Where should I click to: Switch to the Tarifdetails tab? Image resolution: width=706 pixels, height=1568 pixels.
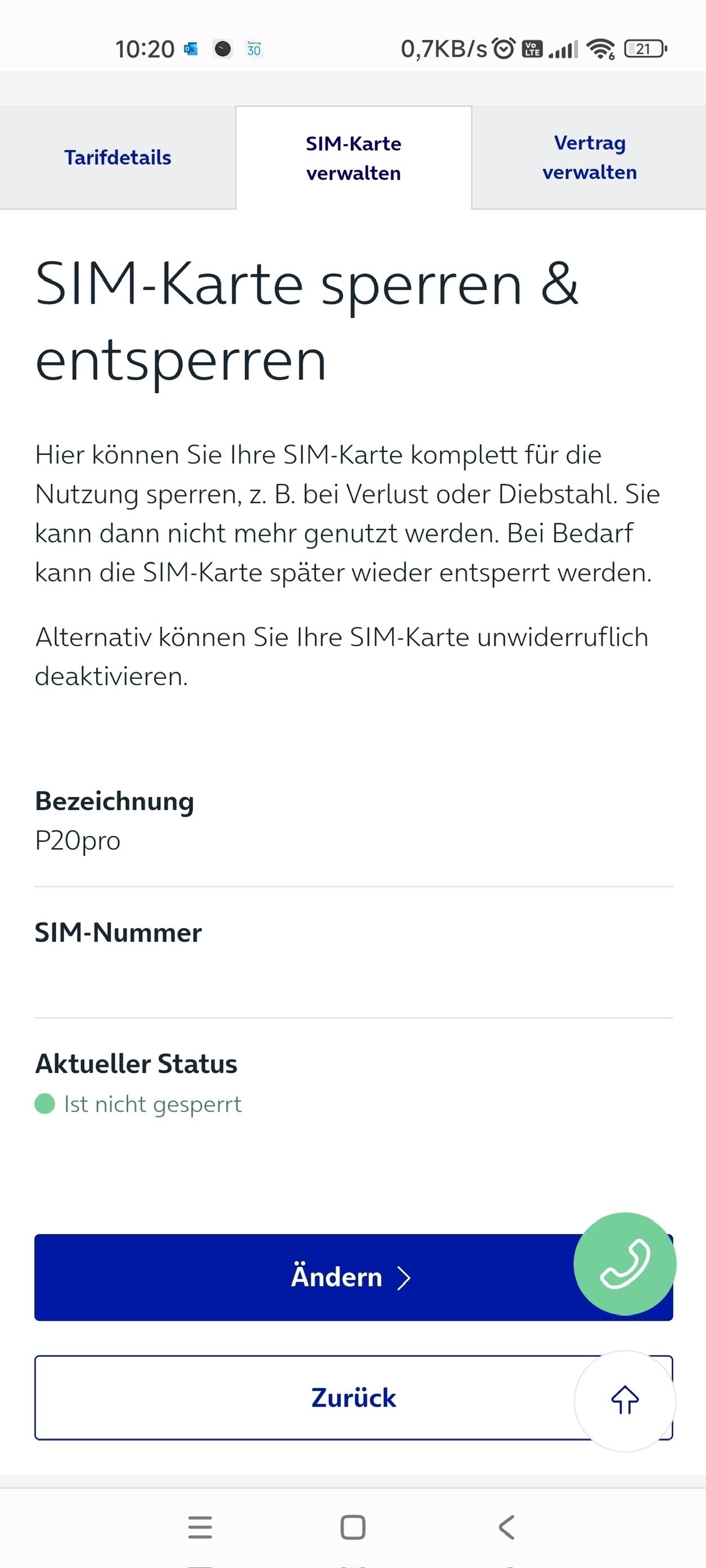click(x=118, y=157)
